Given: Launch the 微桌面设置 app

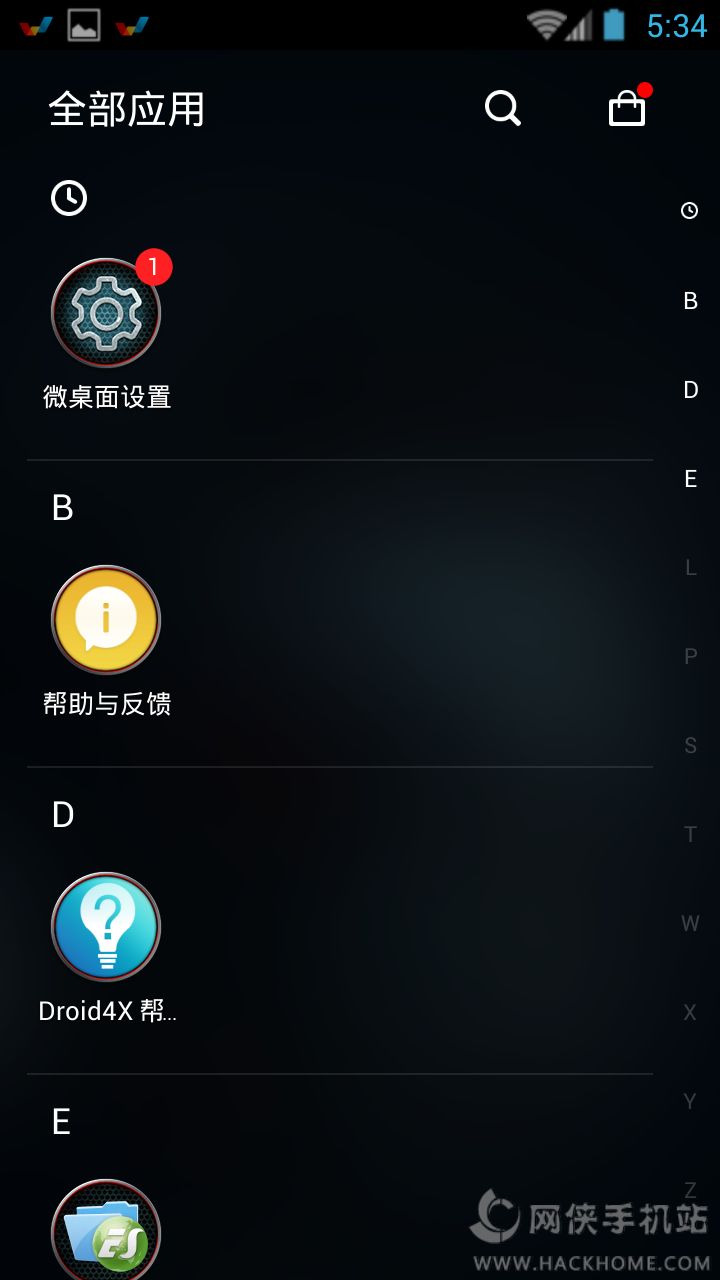Looking at the screenshot, I should pyautogui.click(x=106, y=314).
